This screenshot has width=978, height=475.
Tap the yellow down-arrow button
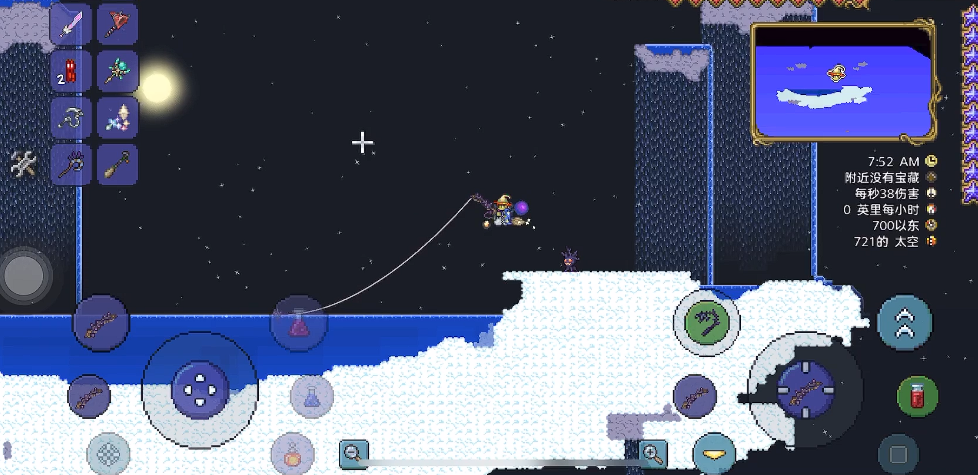(x=714, y=454)
